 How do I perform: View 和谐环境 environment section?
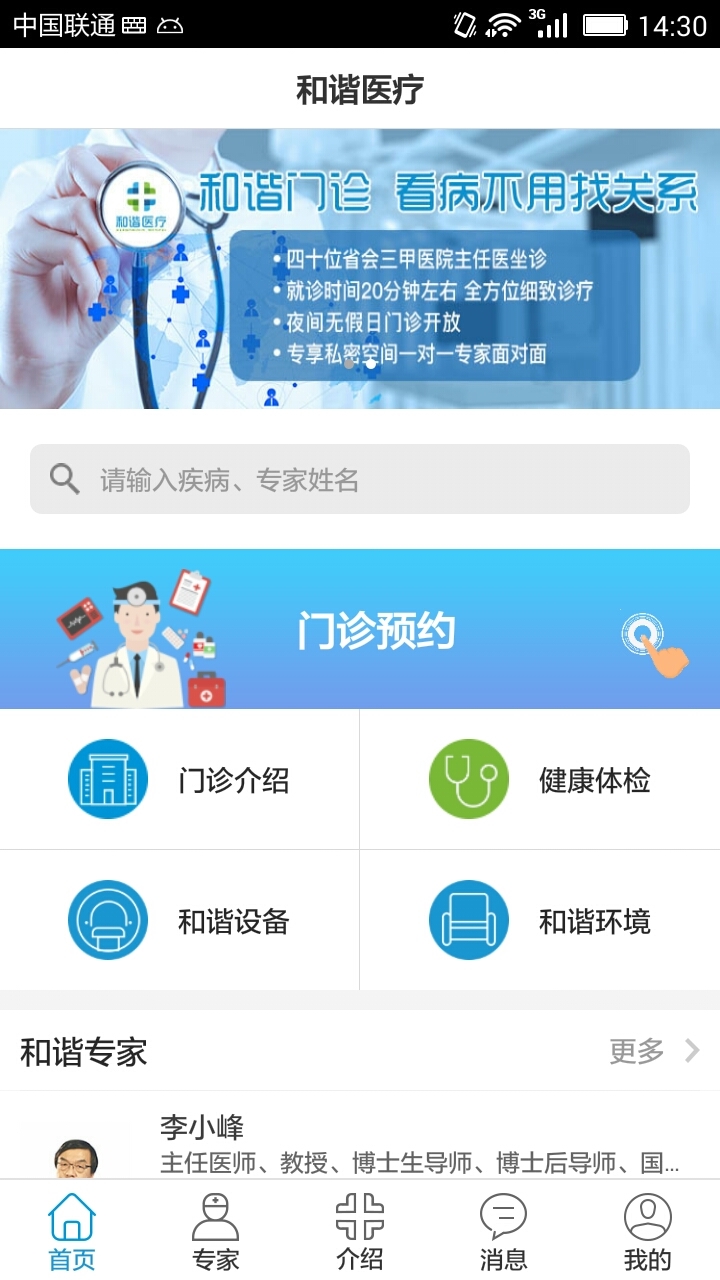pos(540,920)
